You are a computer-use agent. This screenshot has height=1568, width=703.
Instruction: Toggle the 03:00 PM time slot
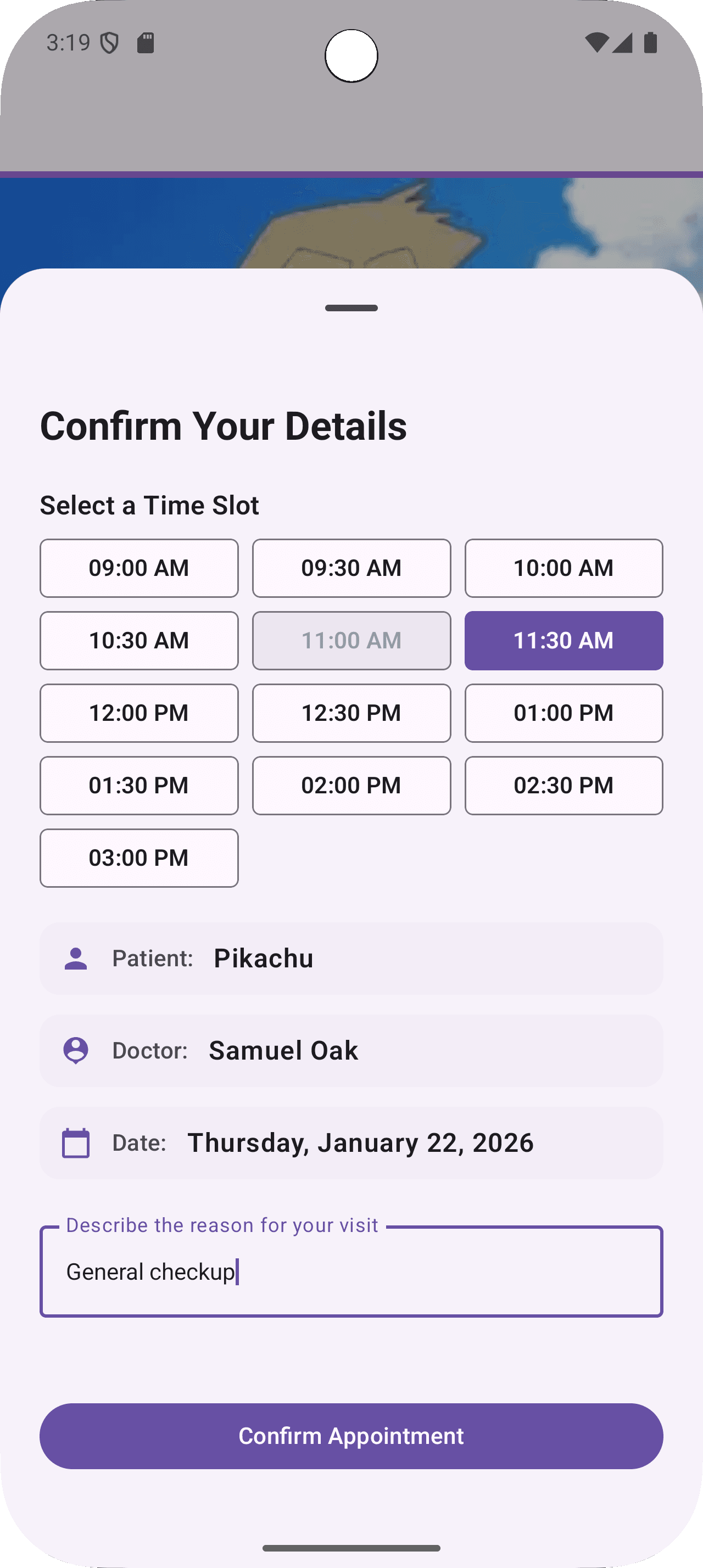(x=139, y=858)
